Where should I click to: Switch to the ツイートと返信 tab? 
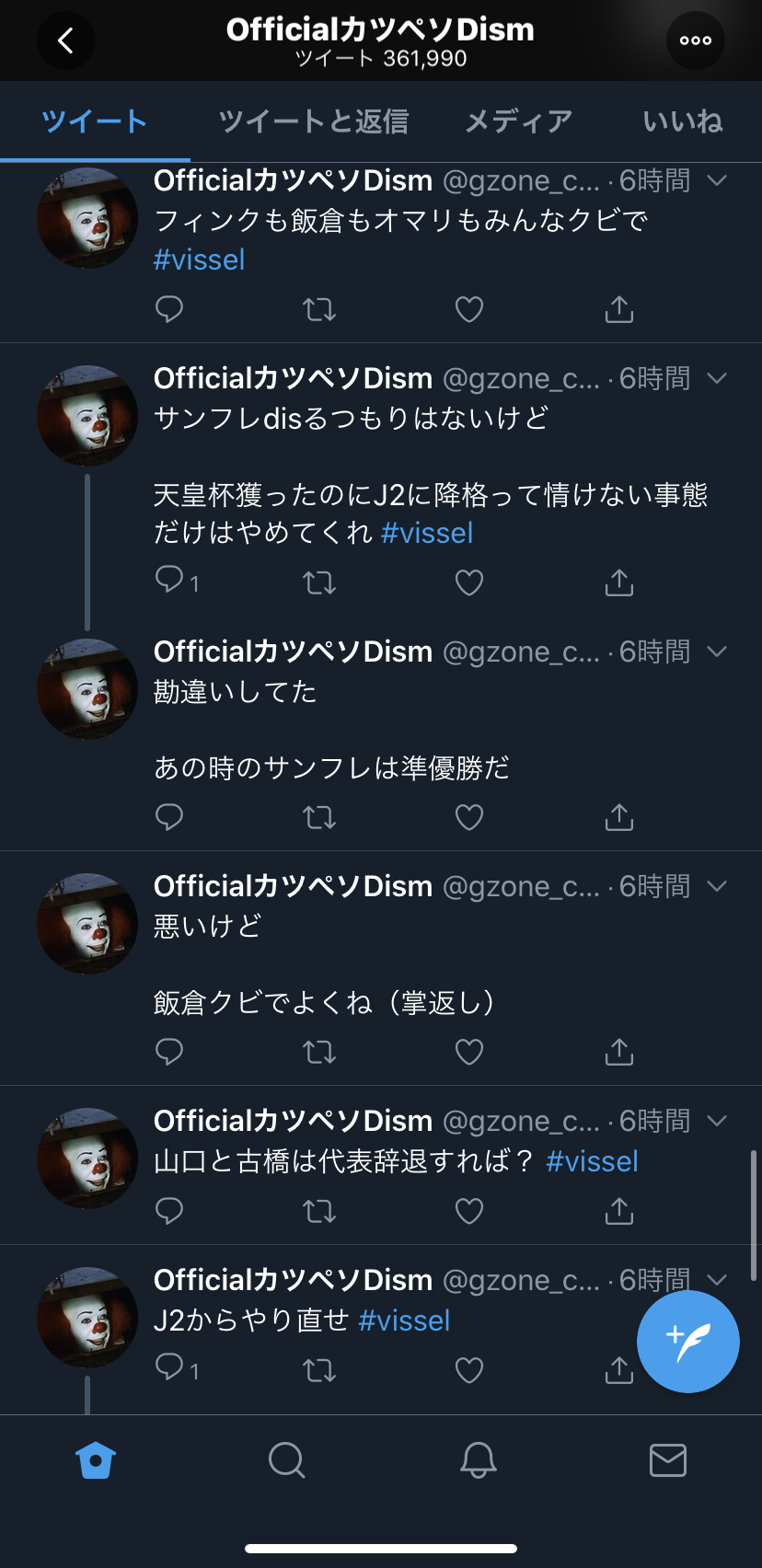pyautogui.click(x=313, y=121)
